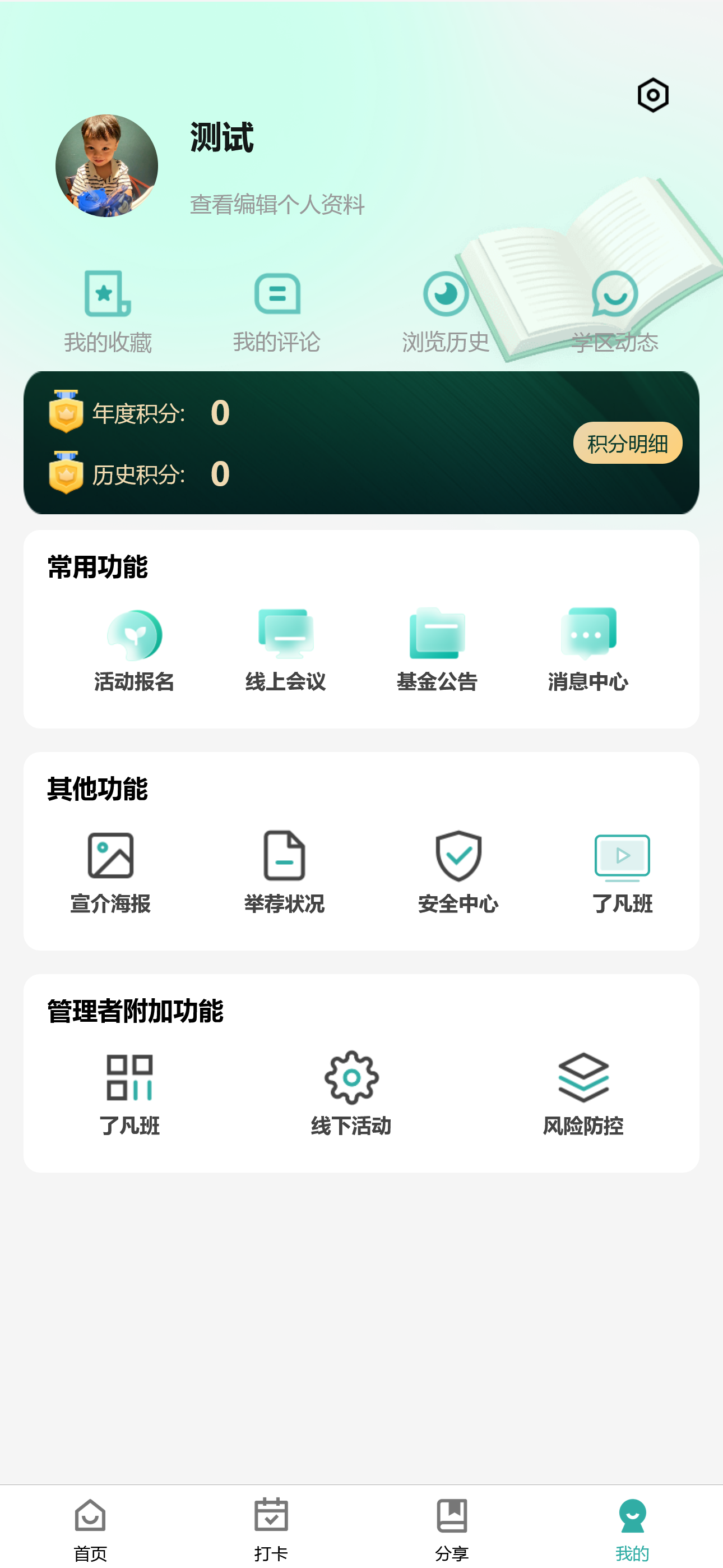
Task: Open 消息中心 message center
Action: 588,650
